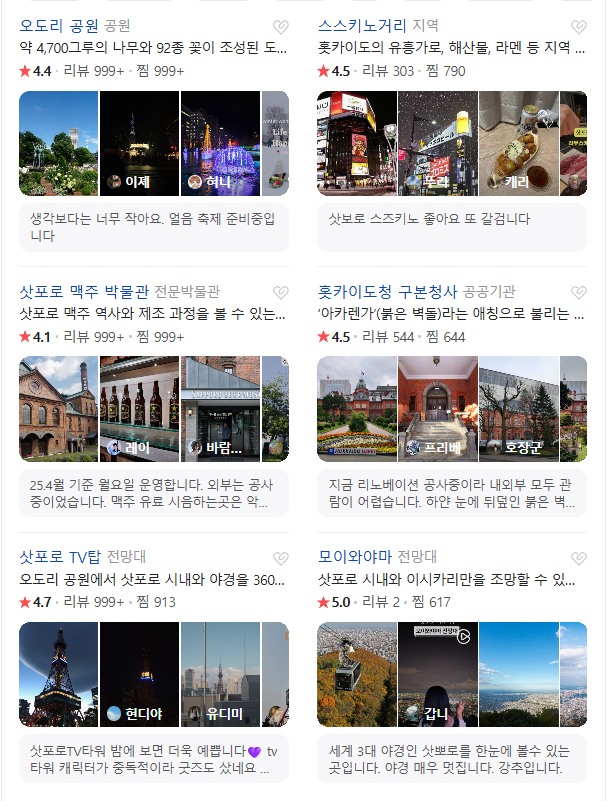Viewport: 607px width, 801px height.
Task: Open the 삿포로 맥주 박물관 place link
Action: point(84,292)
